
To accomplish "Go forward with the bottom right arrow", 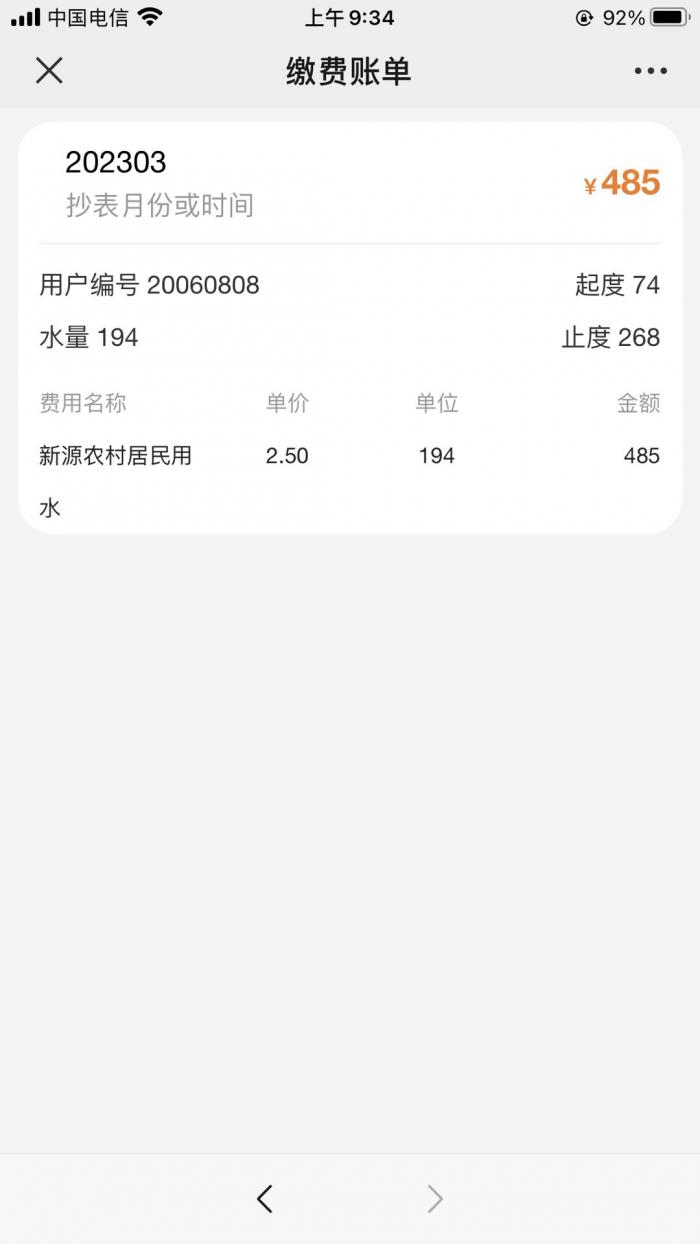I will 435,1198.
